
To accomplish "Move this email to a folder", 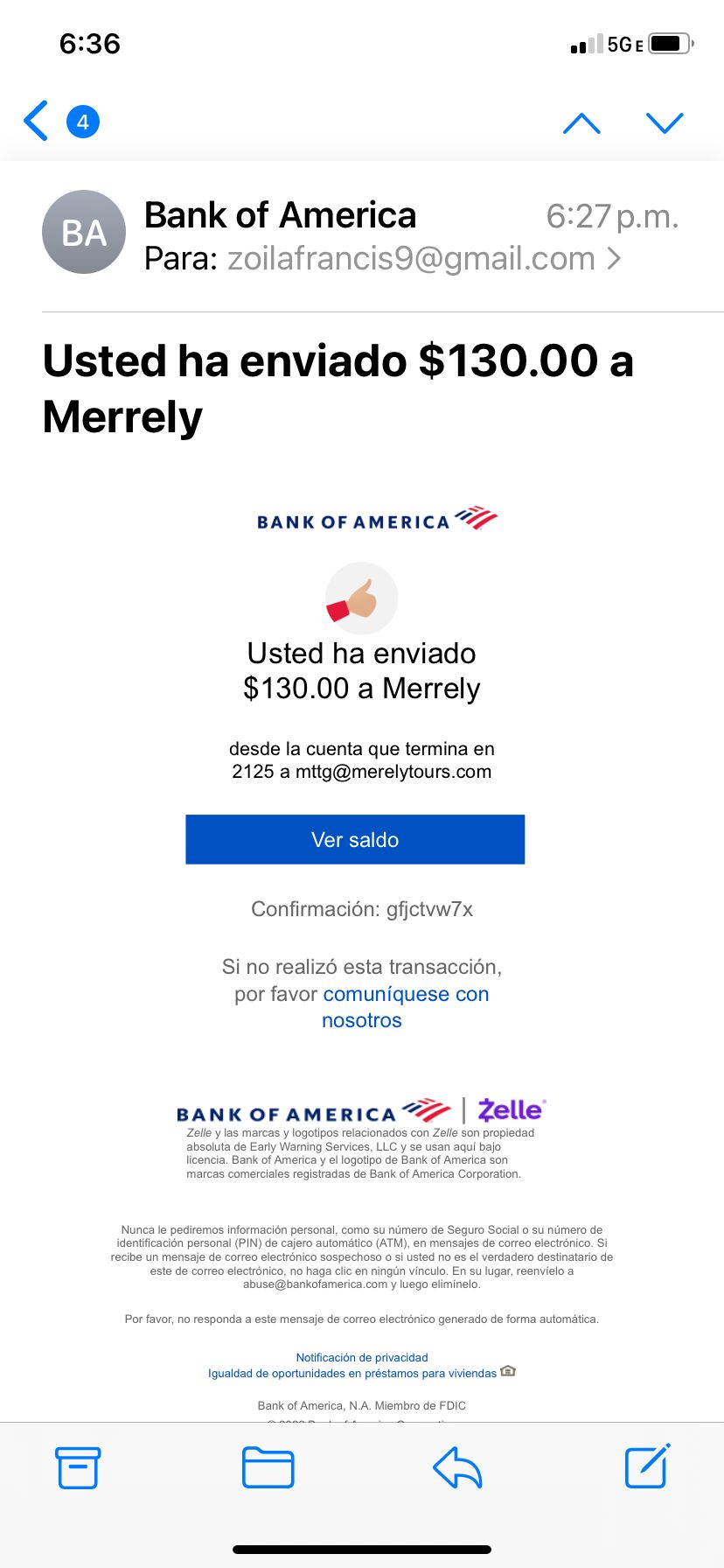I will point(268,1467).
